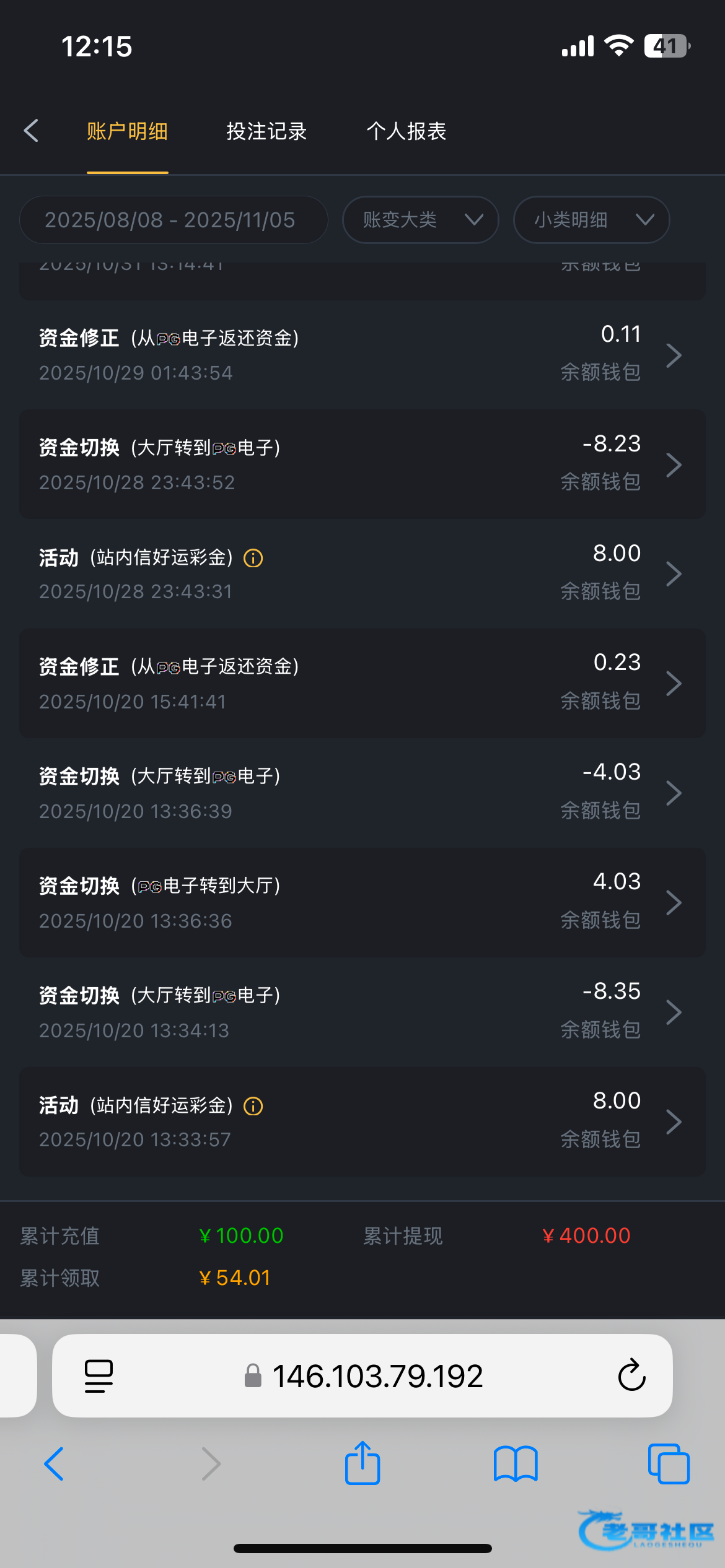This screenshot has width=725, height=1568.
Task: Tap the info icon on the 2025/10/20 活动 row
Action: click(x=253, y=1106)
